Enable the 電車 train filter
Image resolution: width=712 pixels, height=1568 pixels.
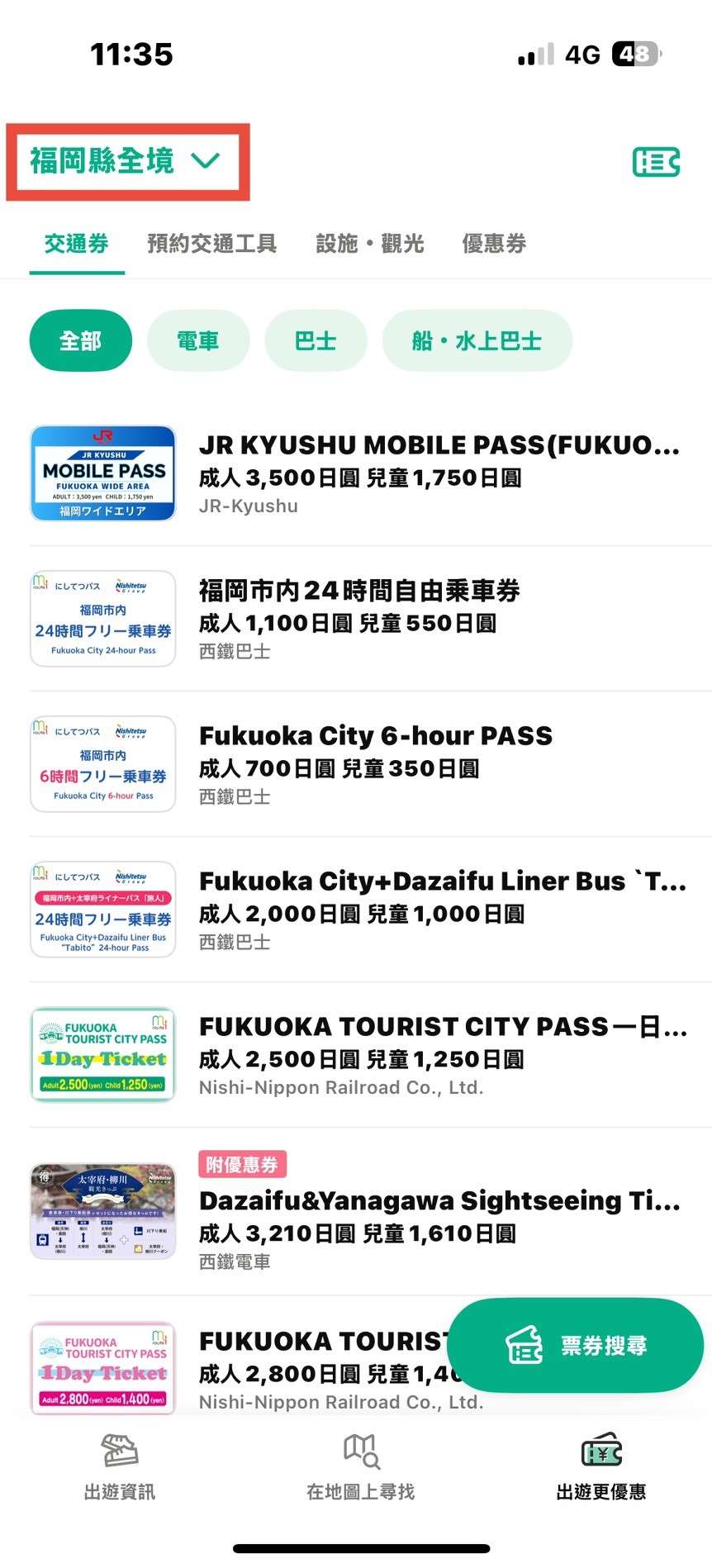point(198,340)
